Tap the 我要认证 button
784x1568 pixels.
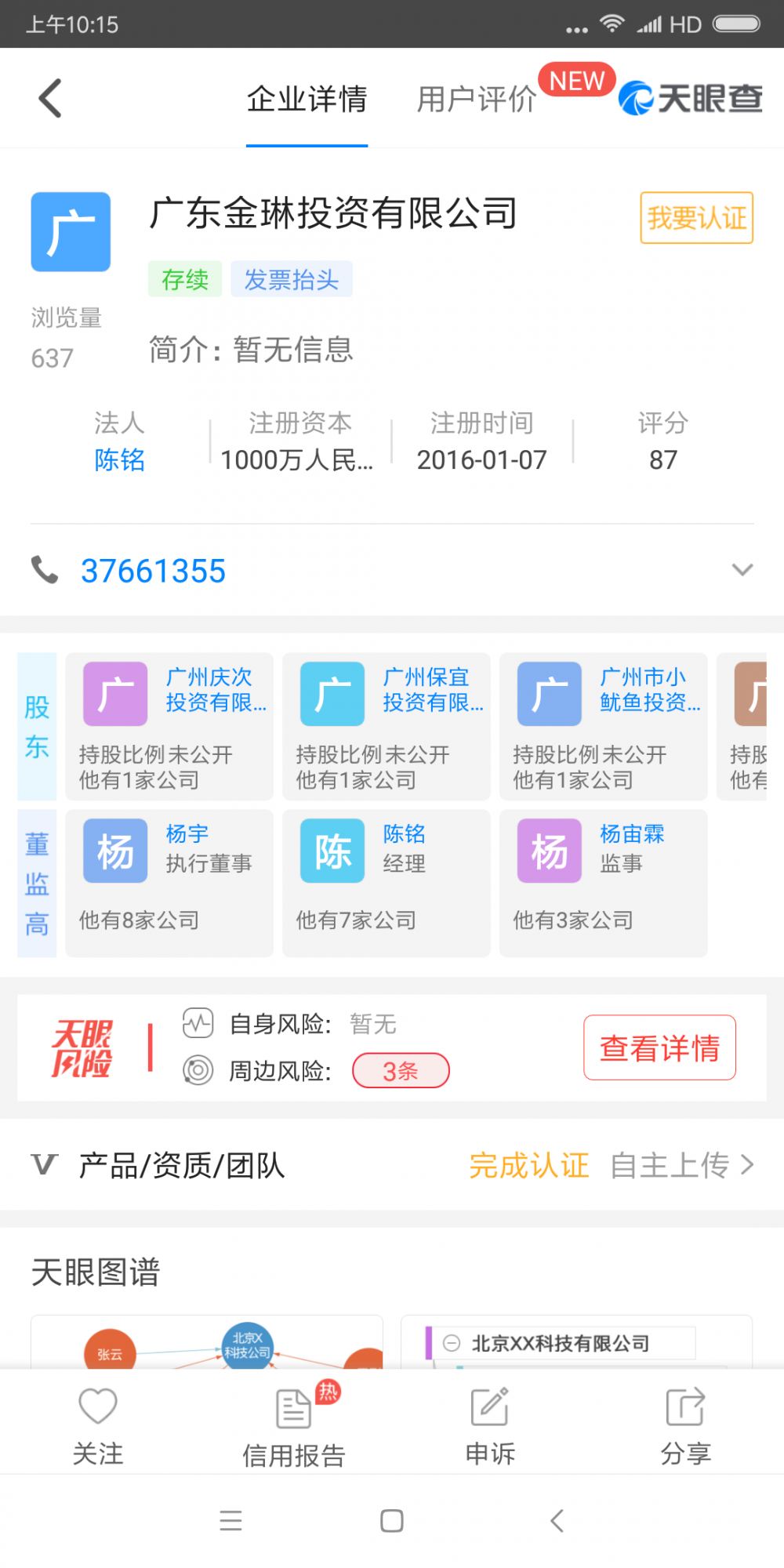(x=696, y=218)
